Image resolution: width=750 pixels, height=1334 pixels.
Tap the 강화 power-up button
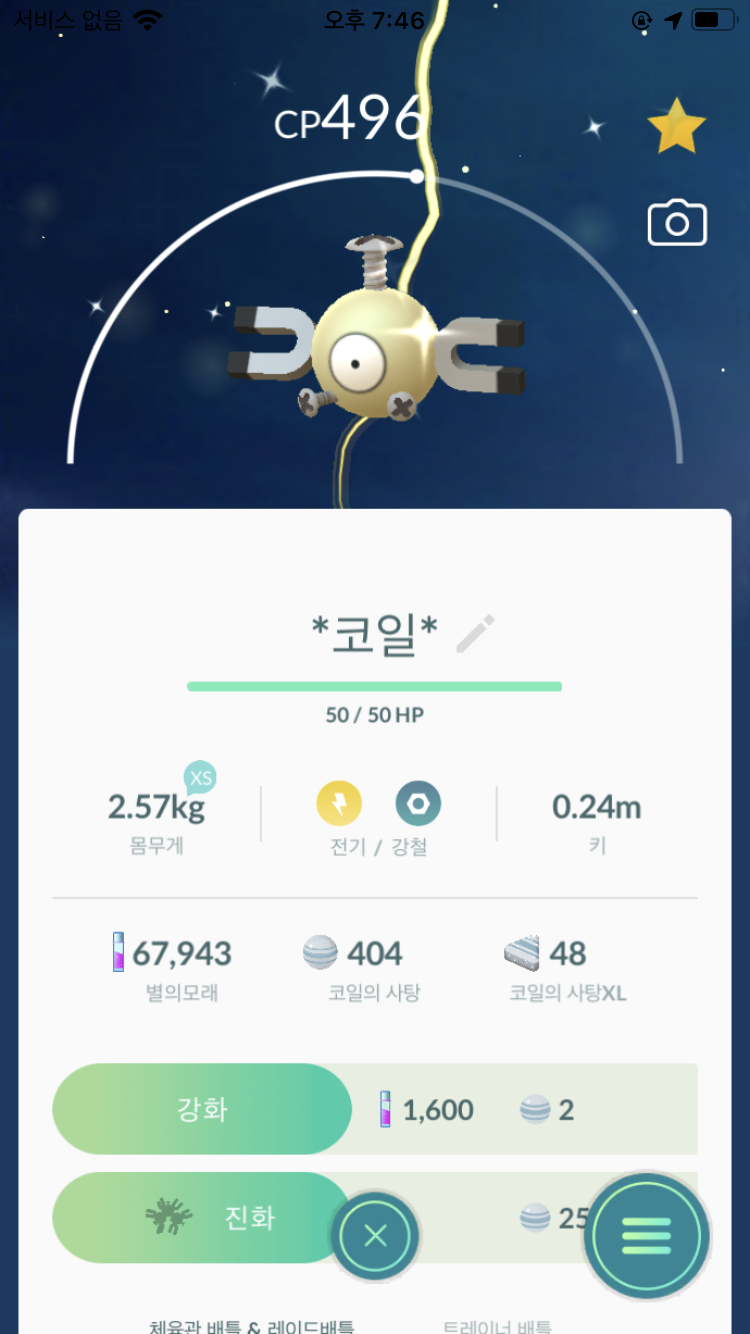click(202, 1109)
